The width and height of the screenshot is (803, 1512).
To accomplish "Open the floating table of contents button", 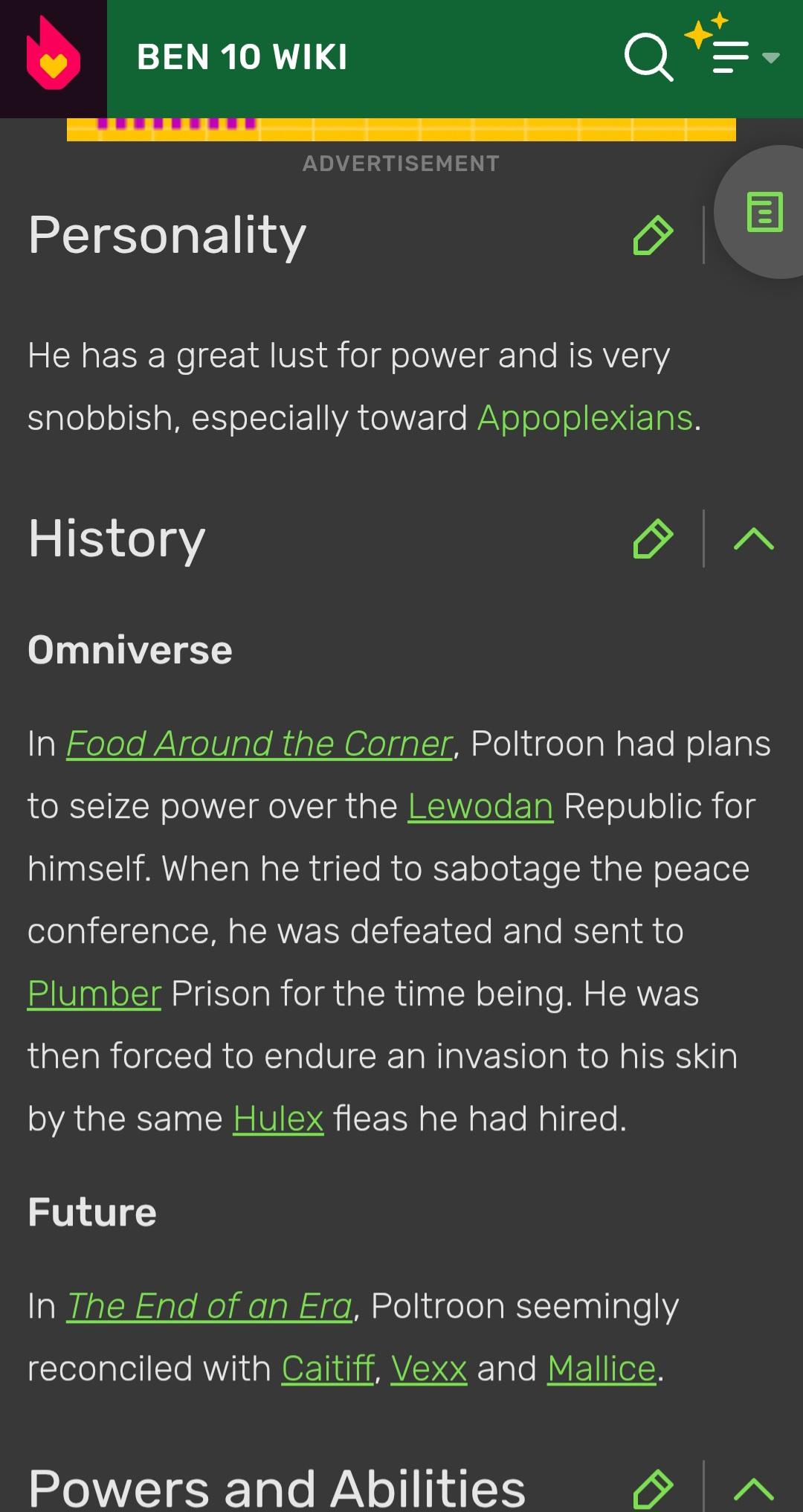I will 764,213.
